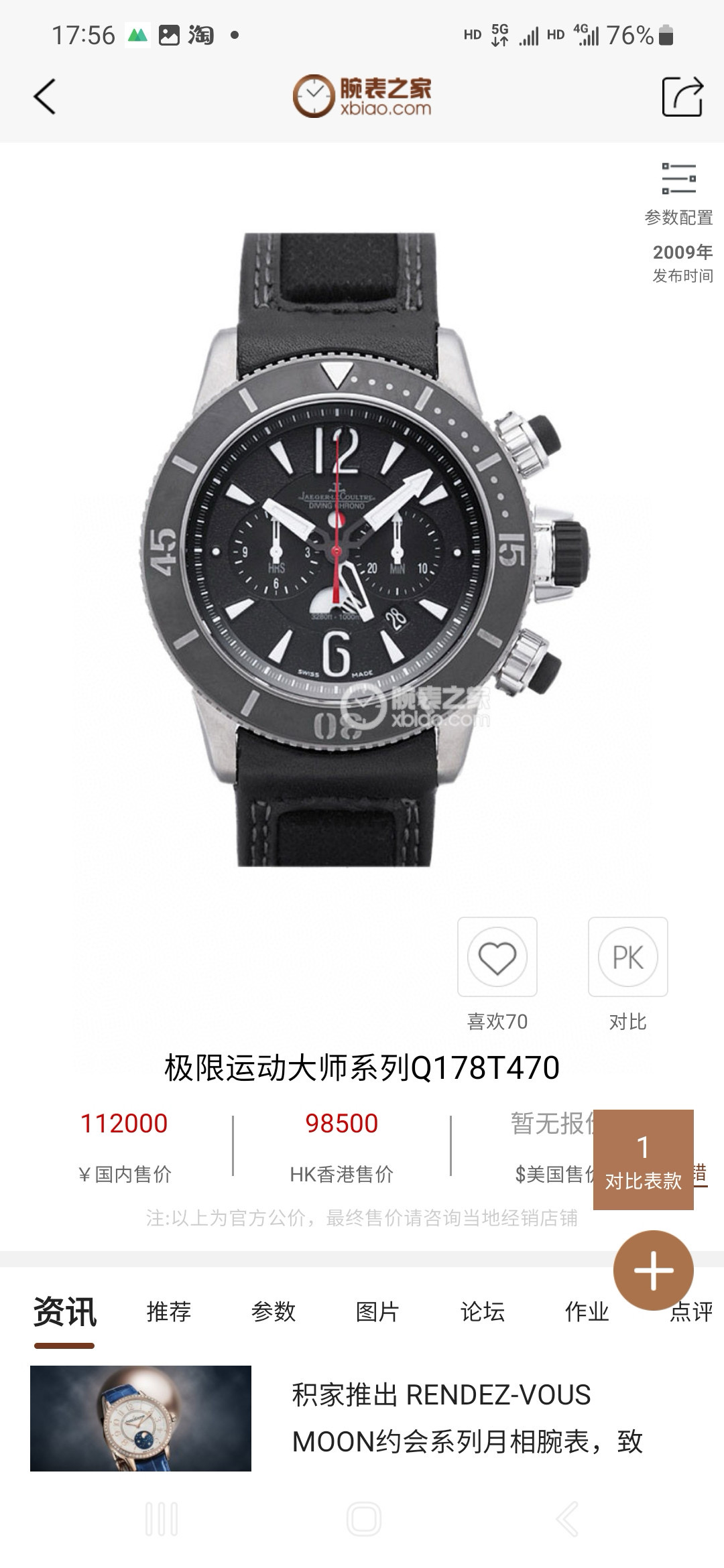Like this watch with heart icon
Image resolution: width=724 pixels, height=1568 pixels.
pos(497,957)
